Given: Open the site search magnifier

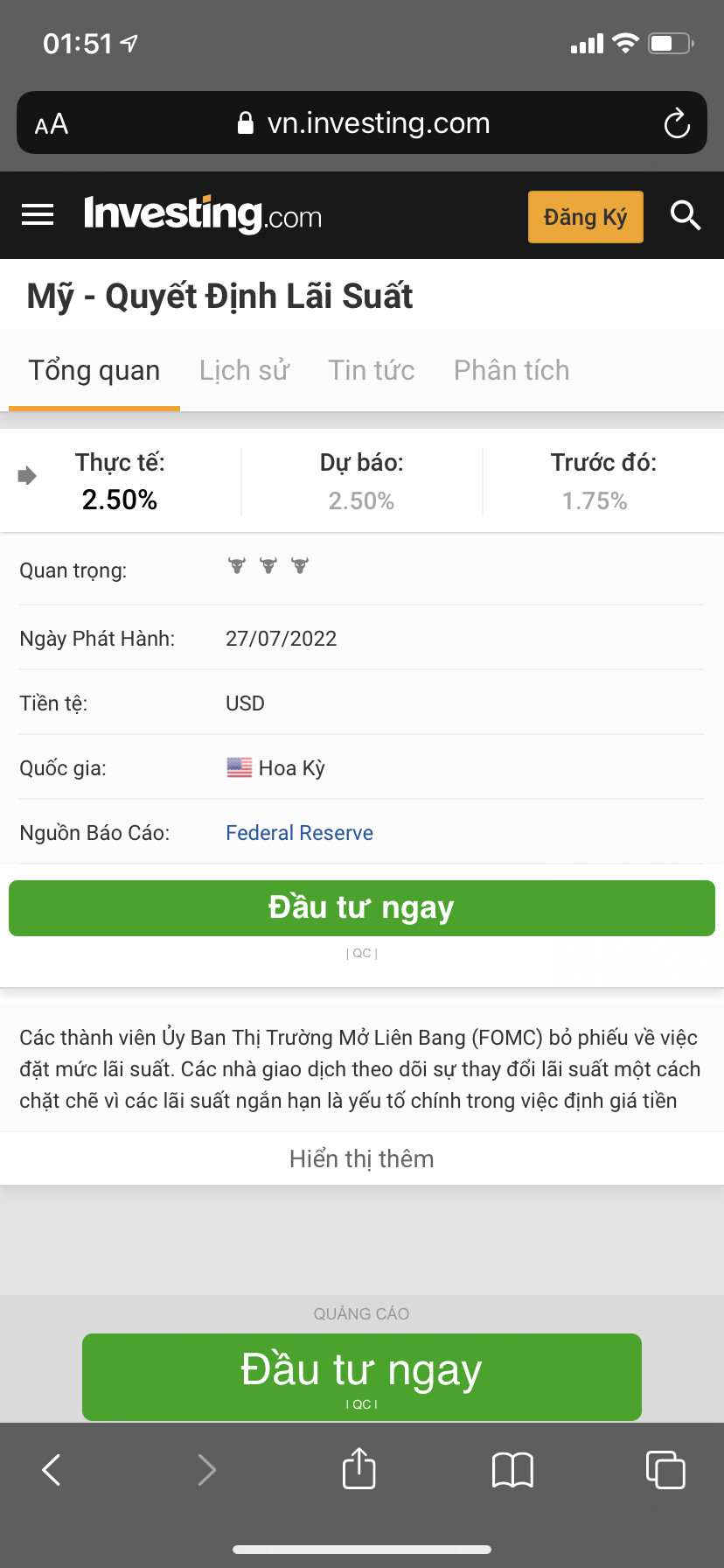Looking at the screenshot, I should click(686, 214).
